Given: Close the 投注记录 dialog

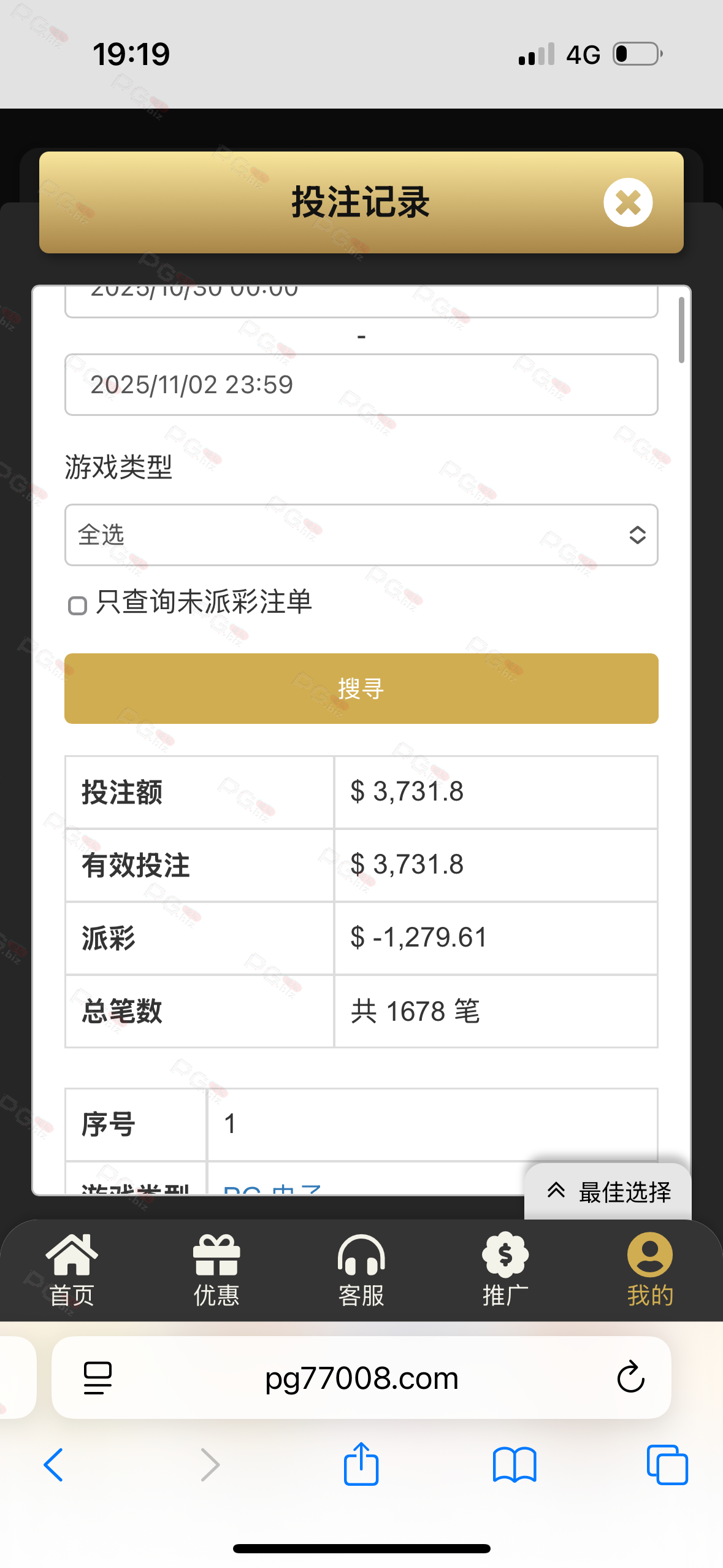Looking at the screenshot, I should point(627,202).
